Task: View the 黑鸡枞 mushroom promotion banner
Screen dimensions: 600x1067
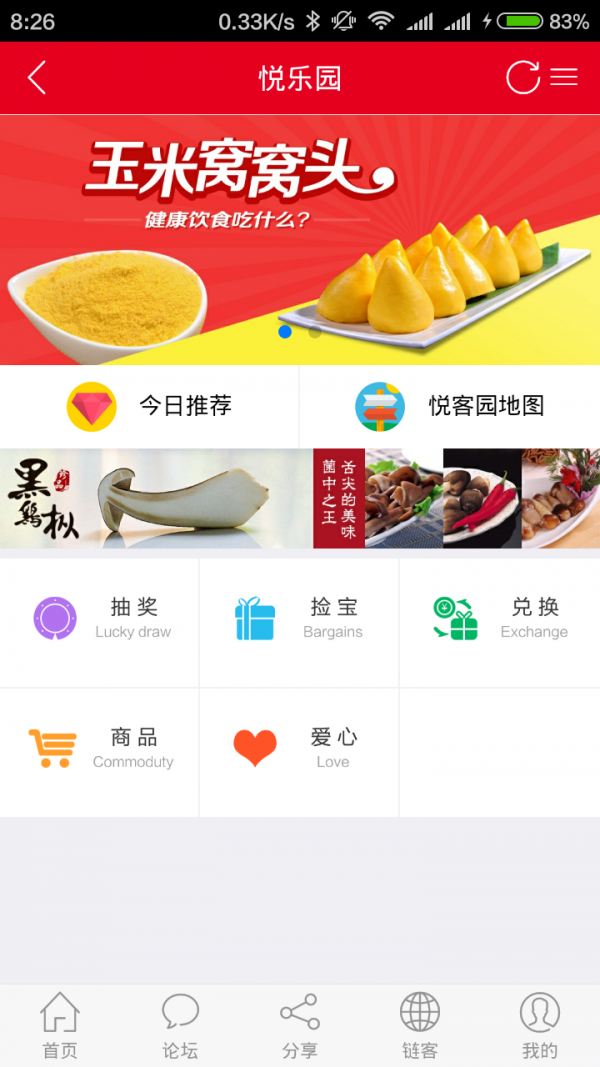Action: point(300,498)
